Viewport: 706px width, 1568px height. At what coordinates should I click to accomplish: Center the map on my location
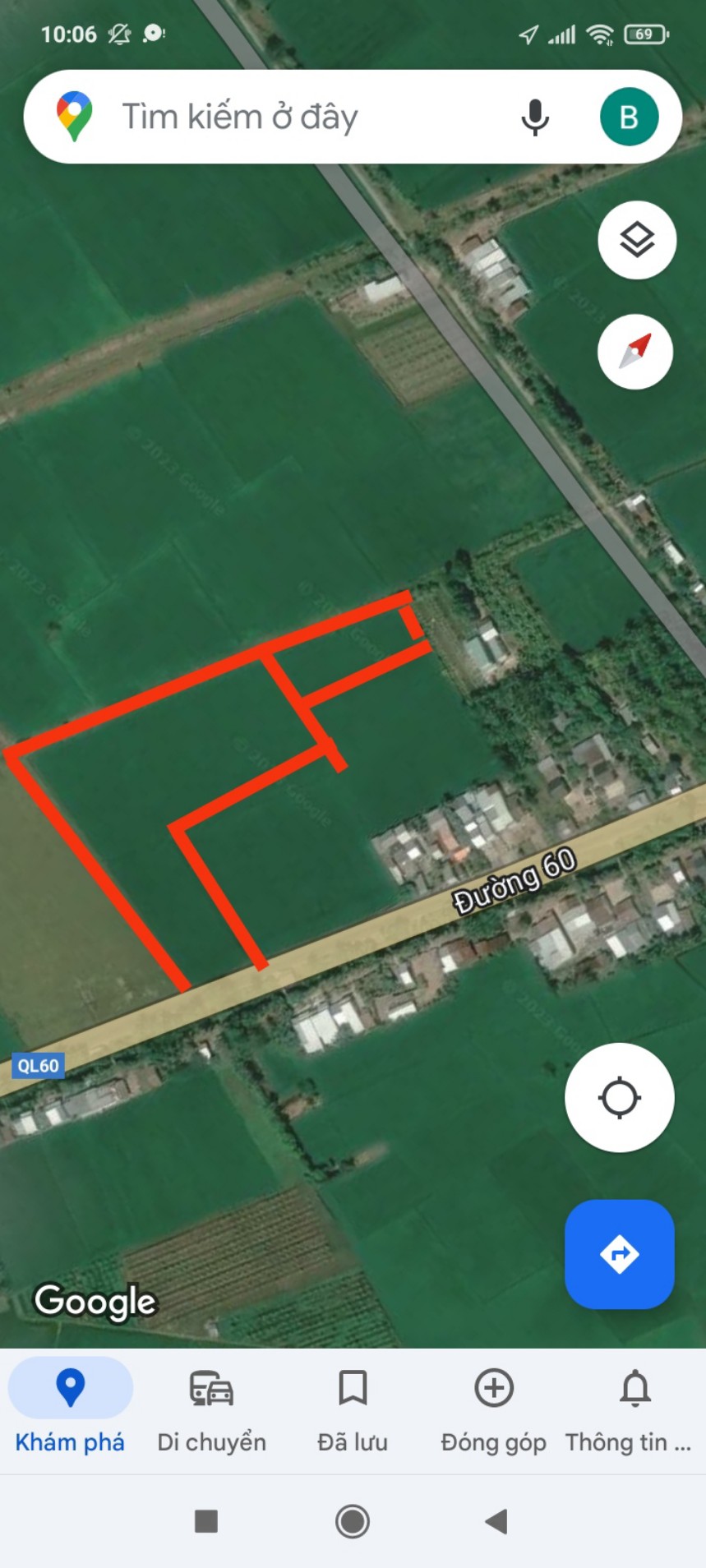pos(620,1098)
